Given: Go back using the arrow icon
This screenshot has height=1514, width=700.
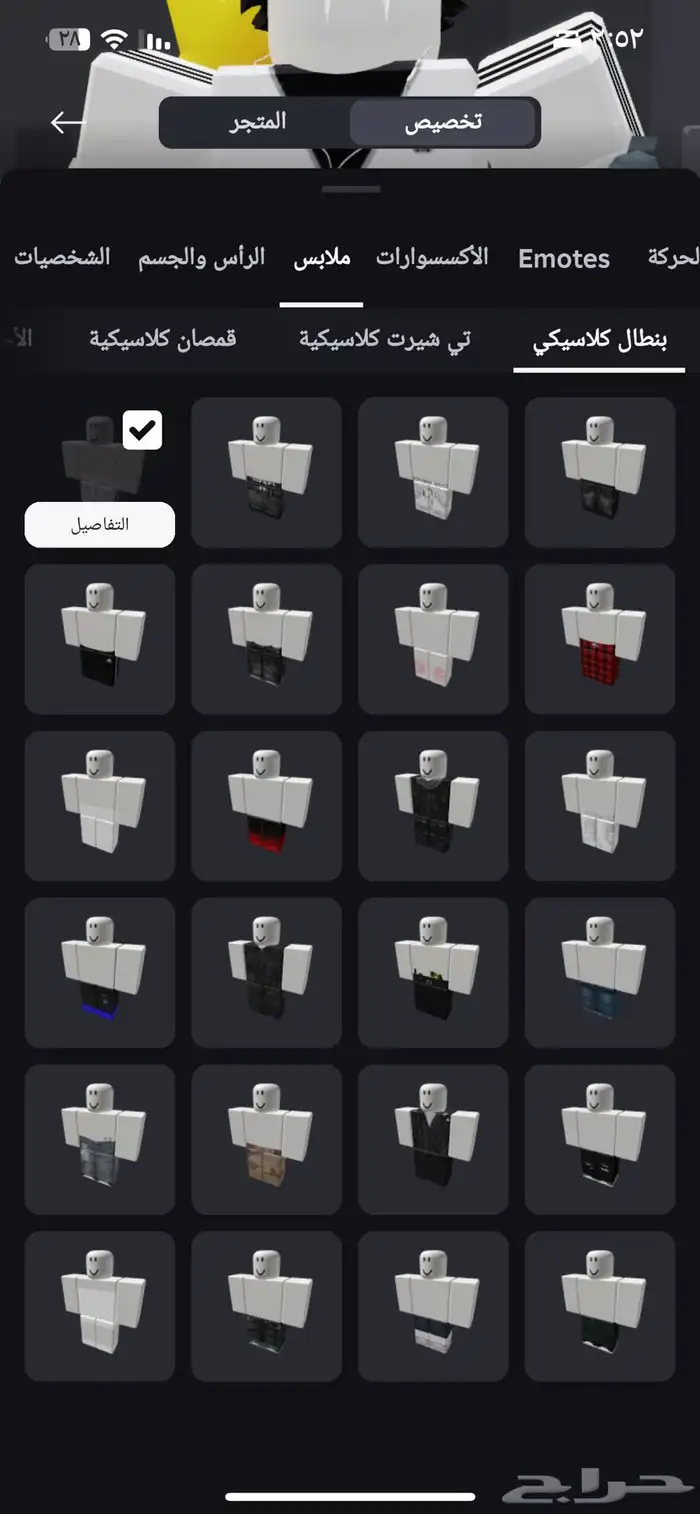Looking at the screenshot, I should click(68, 123).
